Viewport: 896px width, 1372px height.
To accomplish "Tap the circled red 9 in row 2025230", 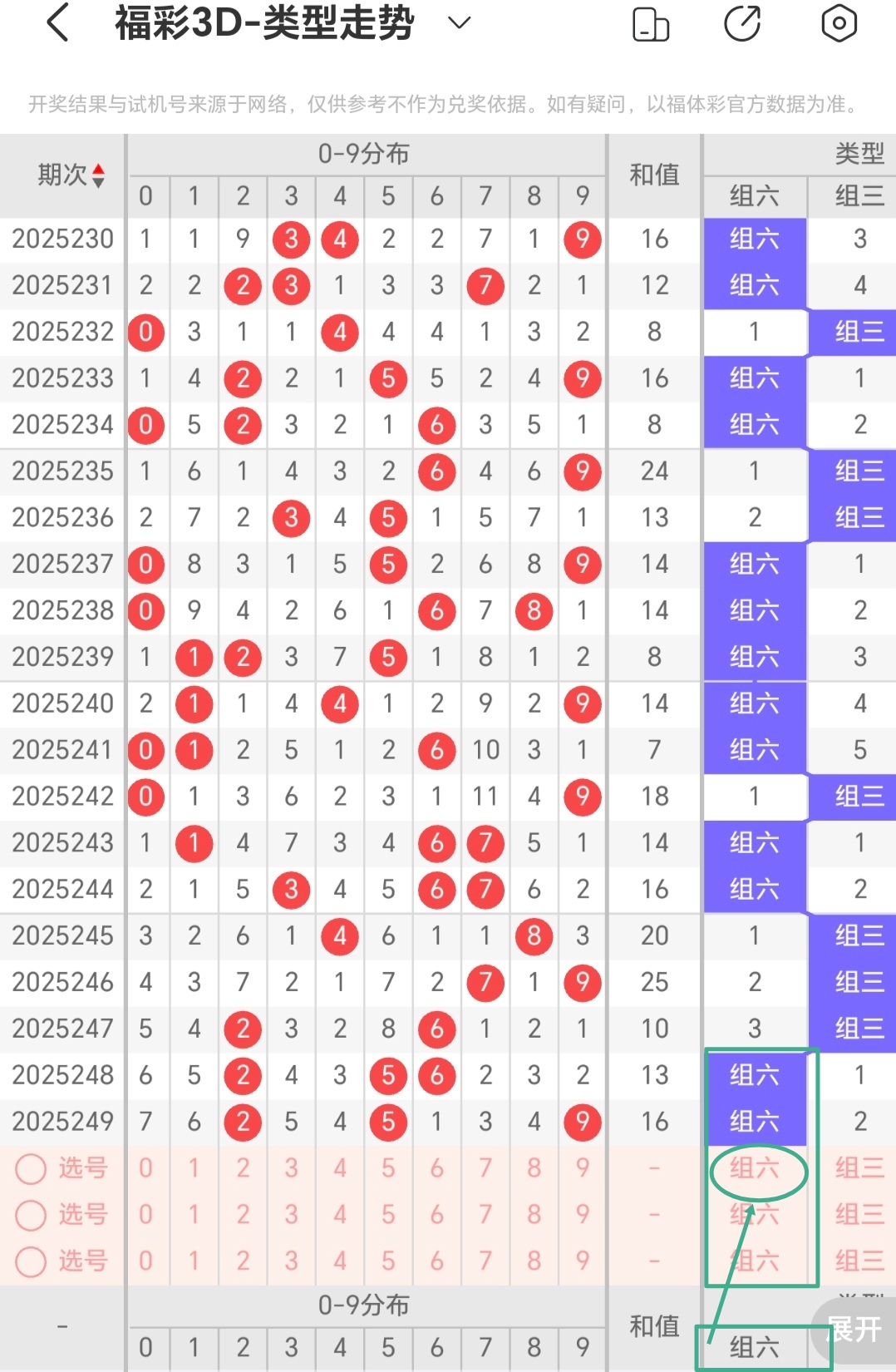I will [x=582, y=239].
